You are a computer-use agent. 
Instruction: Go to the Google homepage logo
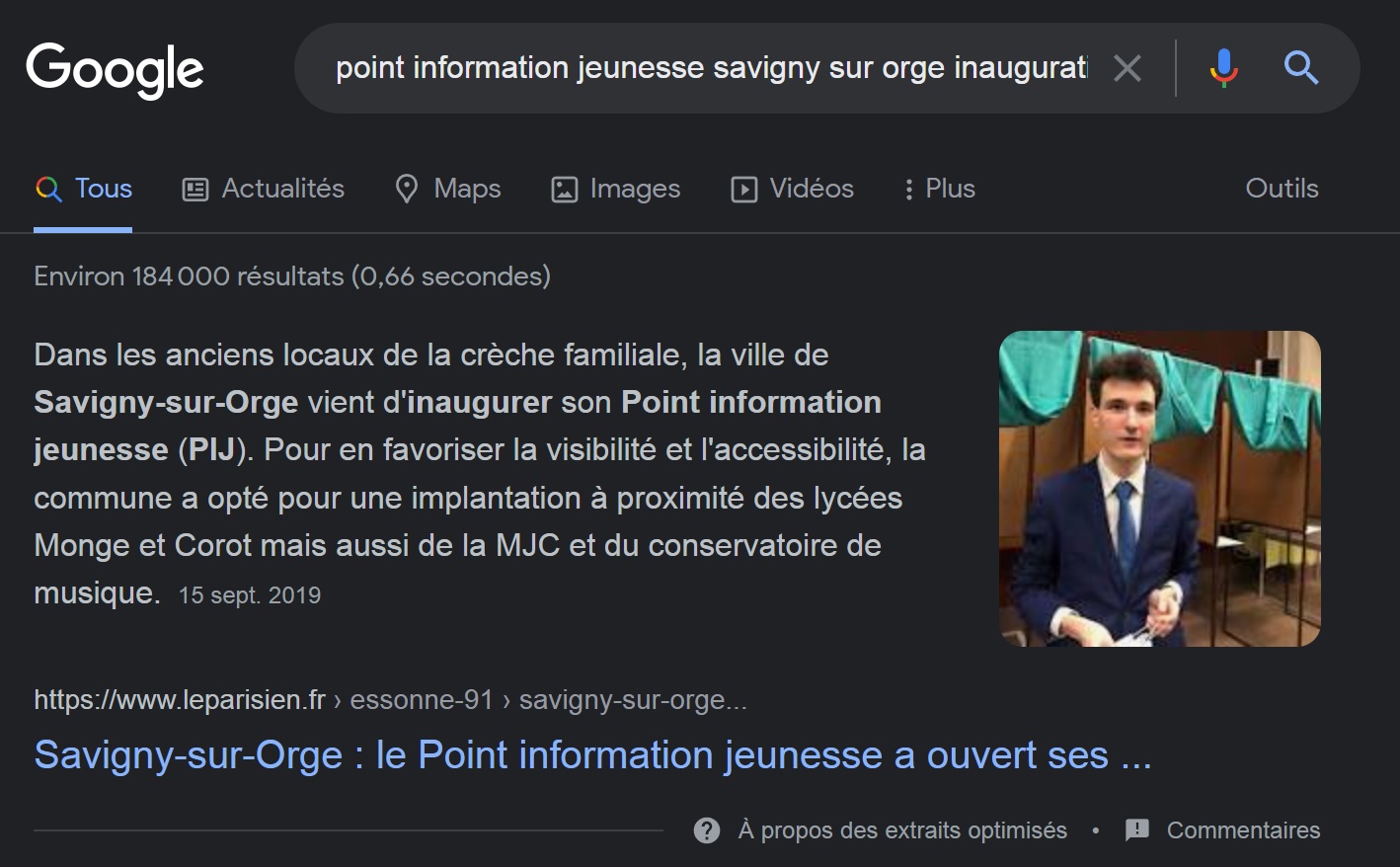pyautogui.click(x=115, y=70)
